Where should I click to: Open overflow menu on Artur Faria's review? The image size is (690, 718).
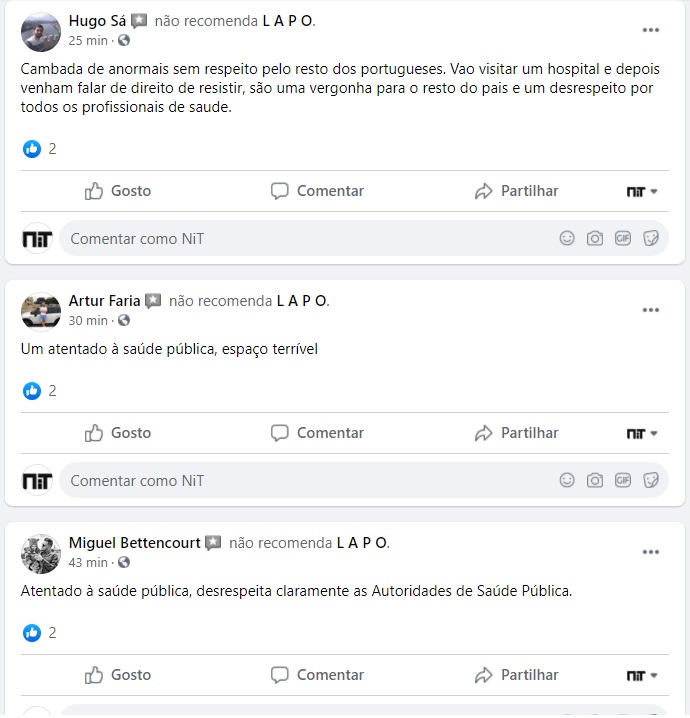pyautogui.click(x=651, y=310)
